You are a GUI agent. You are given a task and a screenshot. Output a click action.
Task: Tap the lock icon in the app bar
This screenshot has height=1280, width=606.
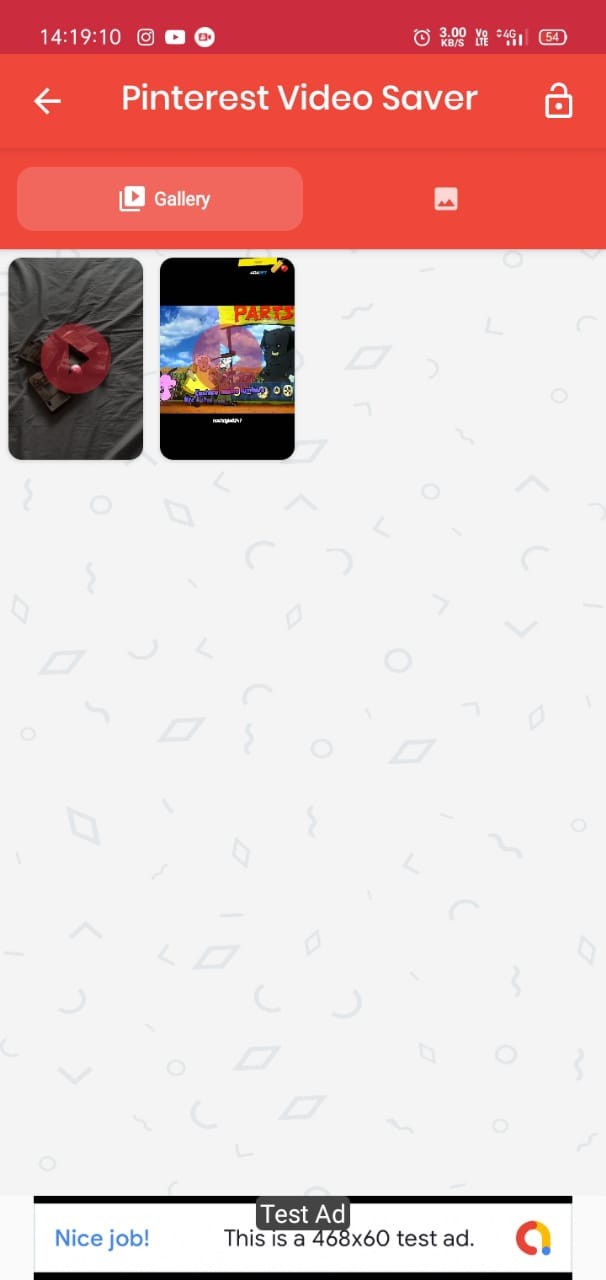pyautogui.click(x=558, y=100)
